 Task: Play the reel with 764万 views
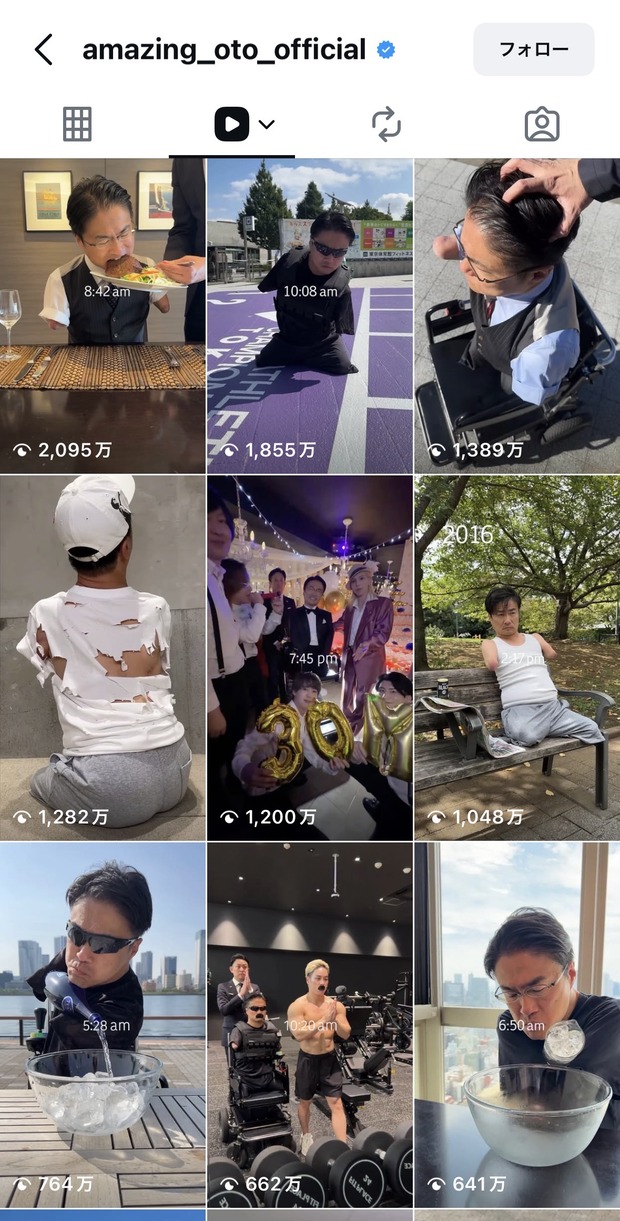tap(102, 1025)
